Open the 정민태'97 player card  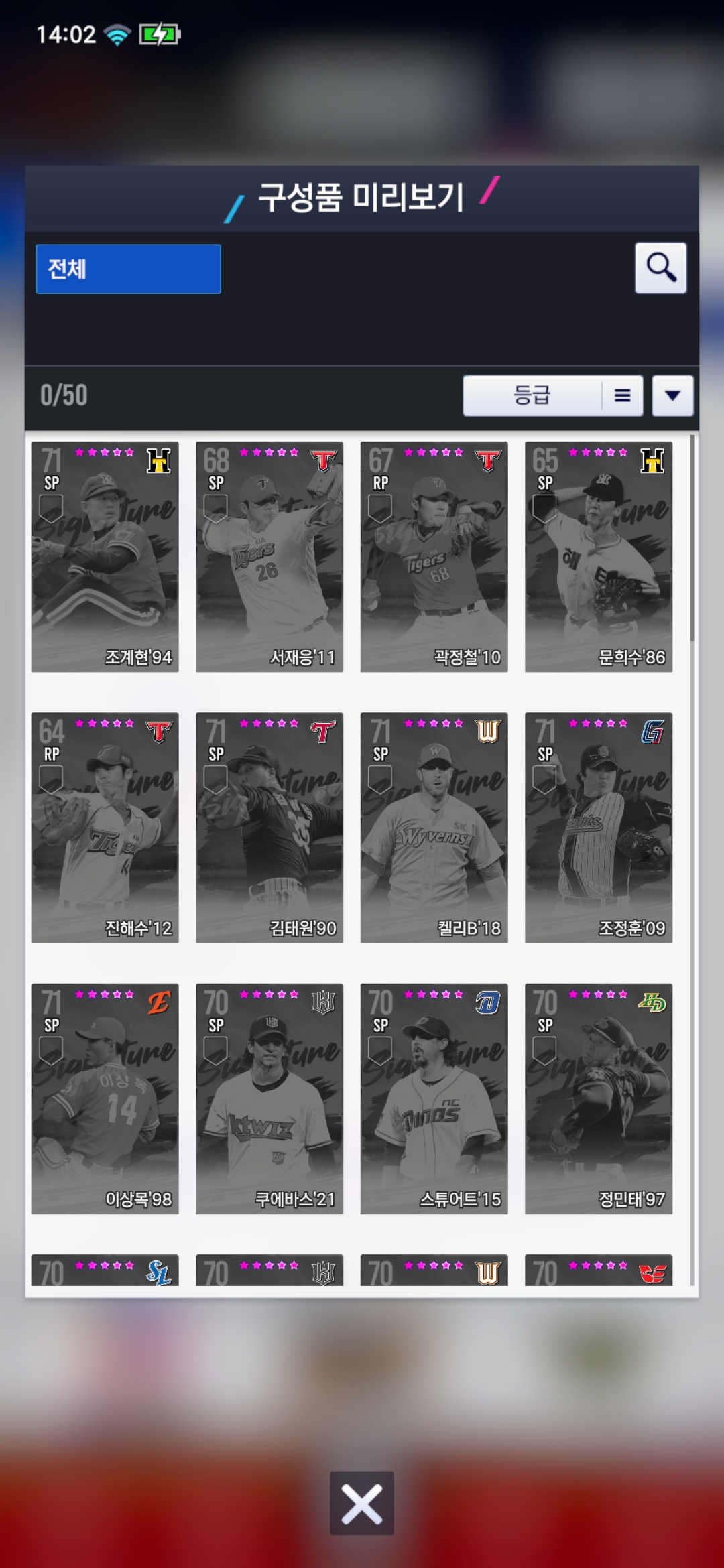[x=599, y=1099]
